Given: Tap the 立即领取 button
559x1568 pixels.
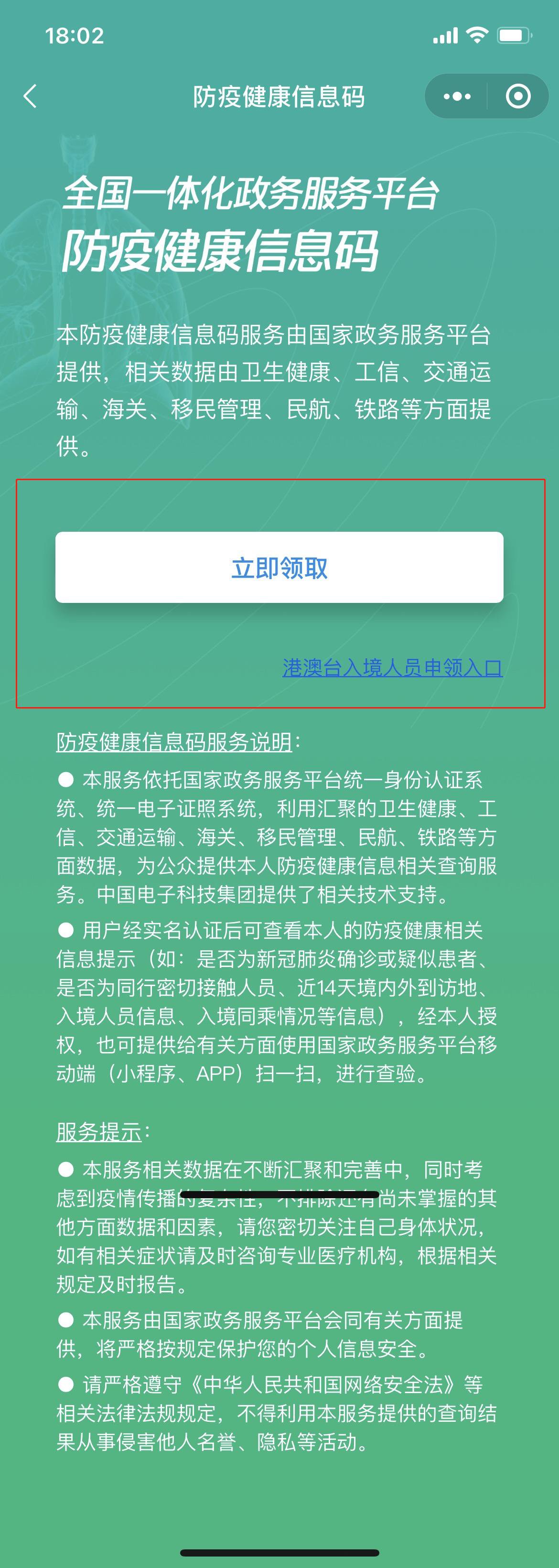Looking at the screenshot, I should pos(279,567).
